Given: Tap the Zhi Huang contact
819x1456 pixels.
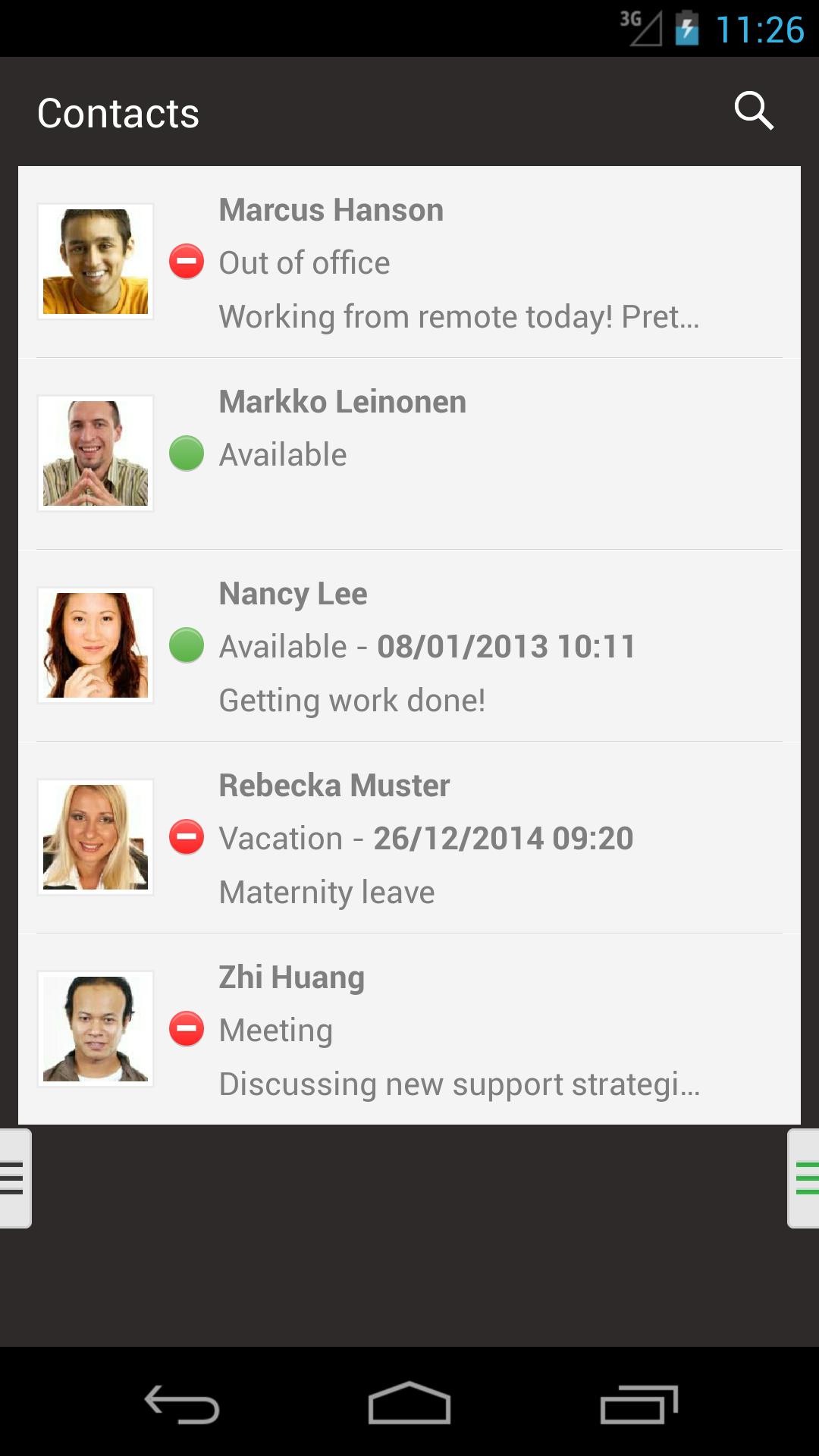Looking at the screenshot, I should coord(409,1029).
